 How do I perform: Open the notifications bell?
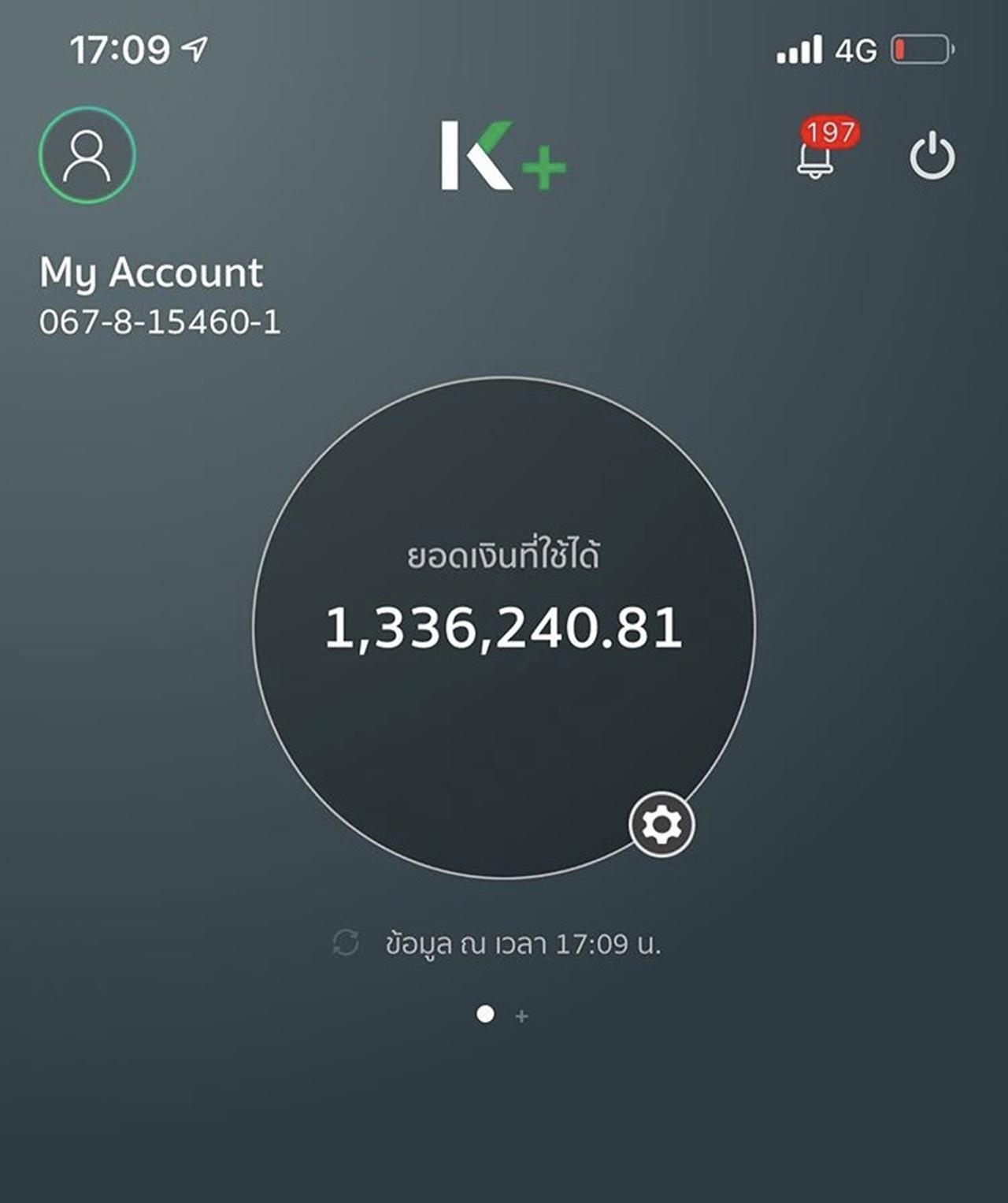click(x=816, y=156)
